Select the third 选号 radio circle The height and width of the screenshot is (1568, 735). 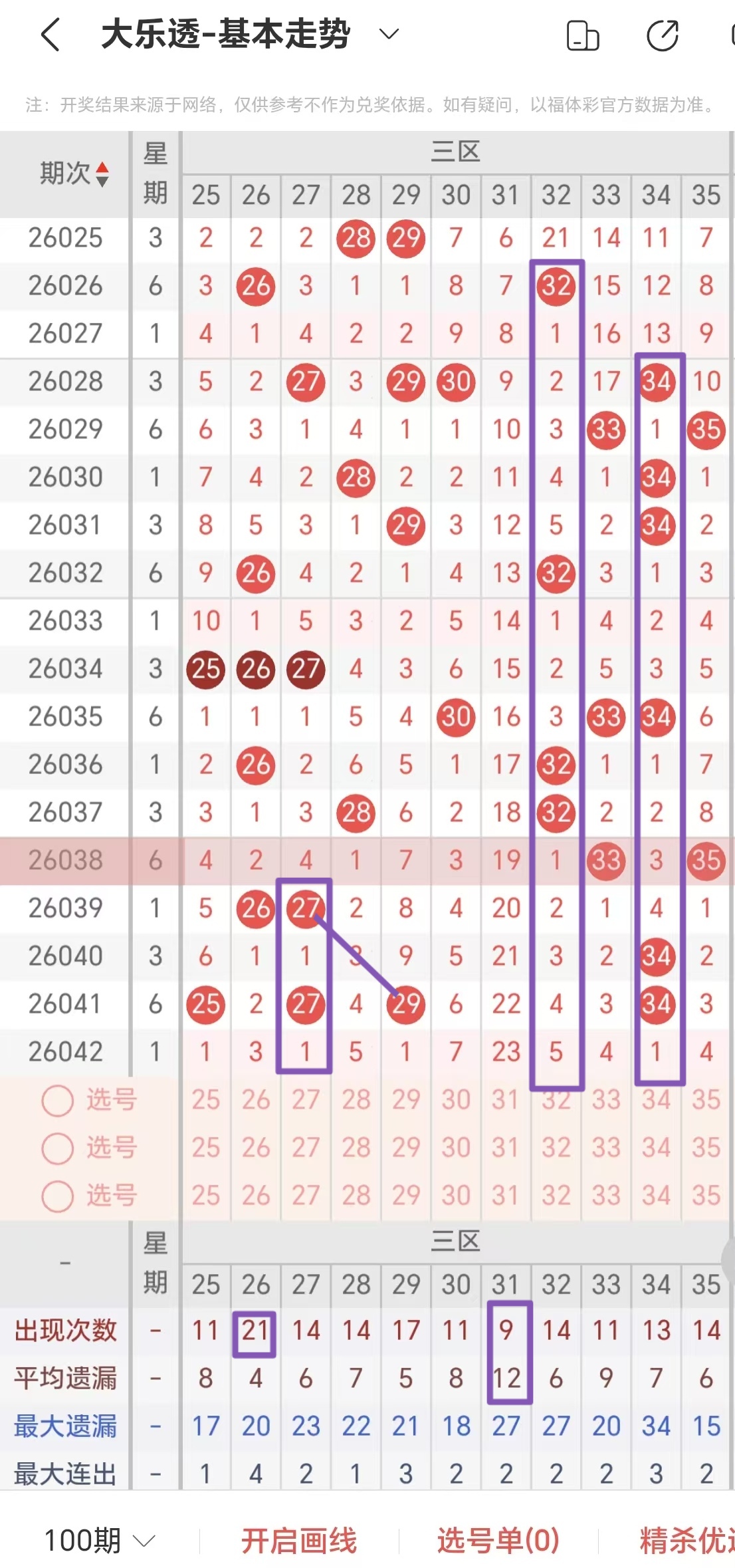pos(57,1195)
